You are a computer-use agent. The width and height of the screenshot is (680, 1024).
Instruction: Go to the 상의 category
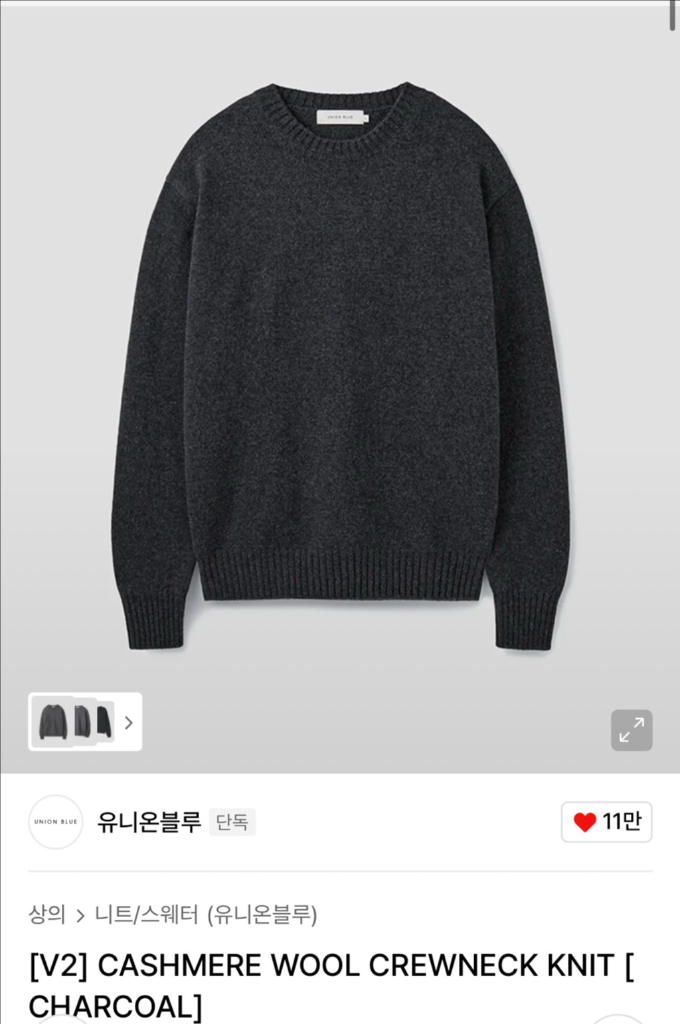47,914
